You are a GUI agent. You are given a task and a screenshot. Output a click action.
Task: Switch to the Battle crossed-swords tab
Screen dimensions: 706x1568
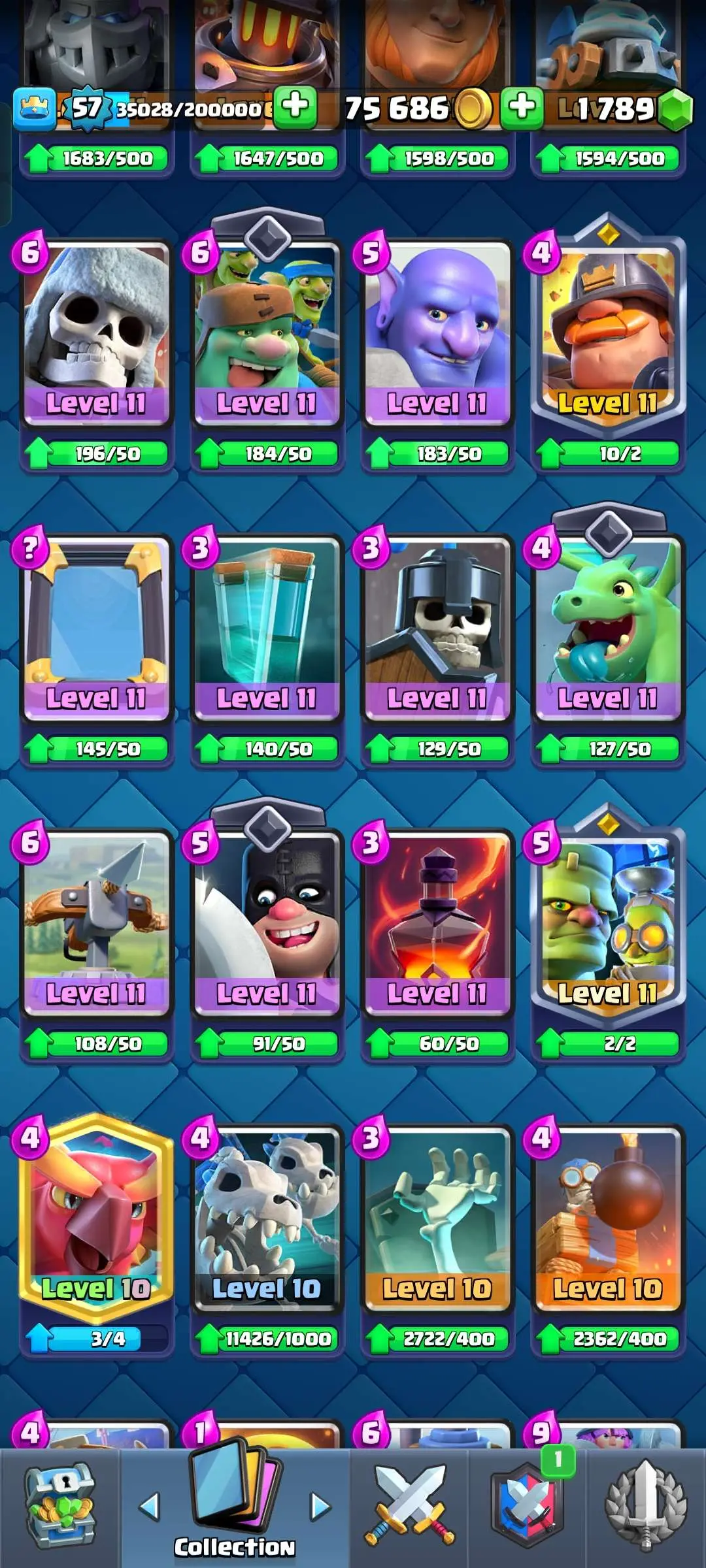coord(409,1505)
